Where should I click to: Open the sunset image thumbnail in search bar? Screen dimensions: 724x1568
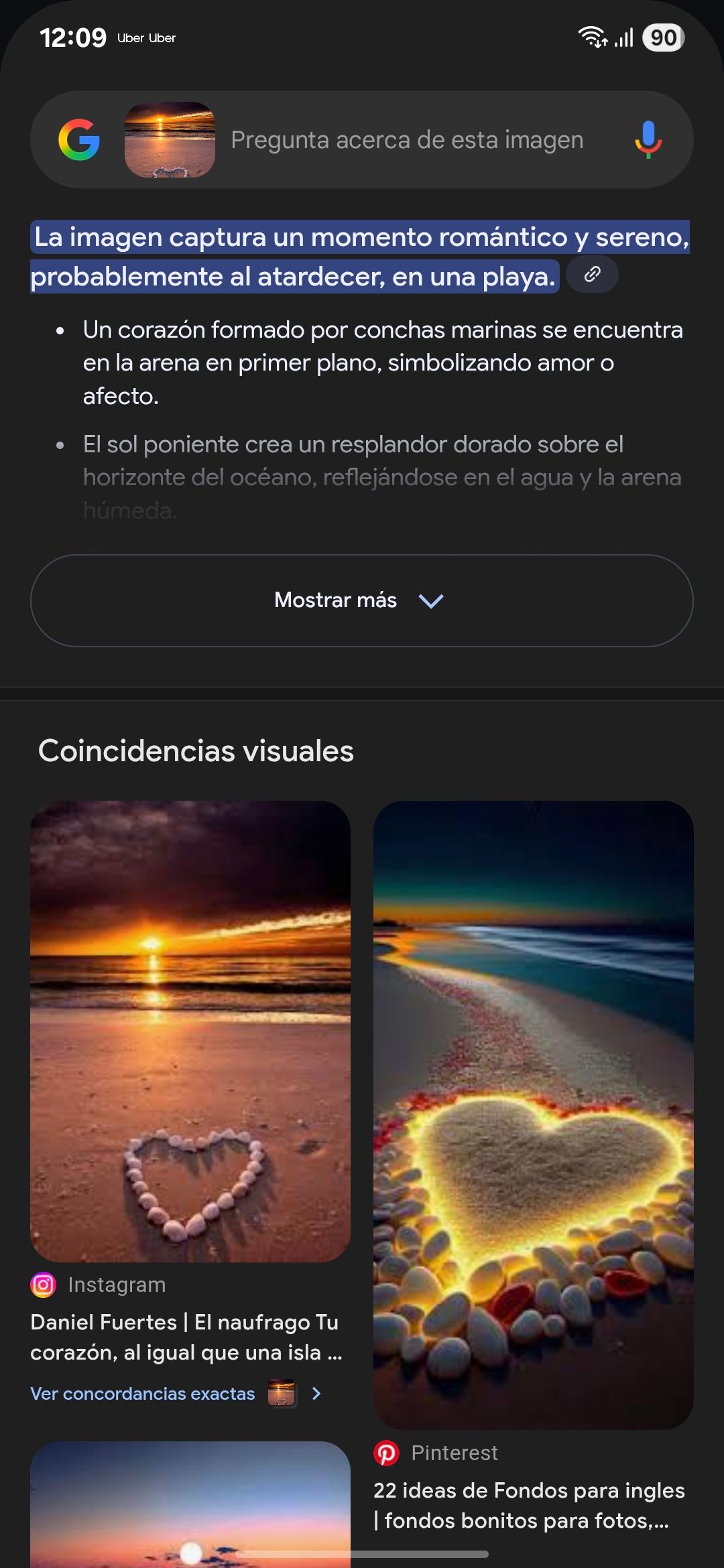170,140
